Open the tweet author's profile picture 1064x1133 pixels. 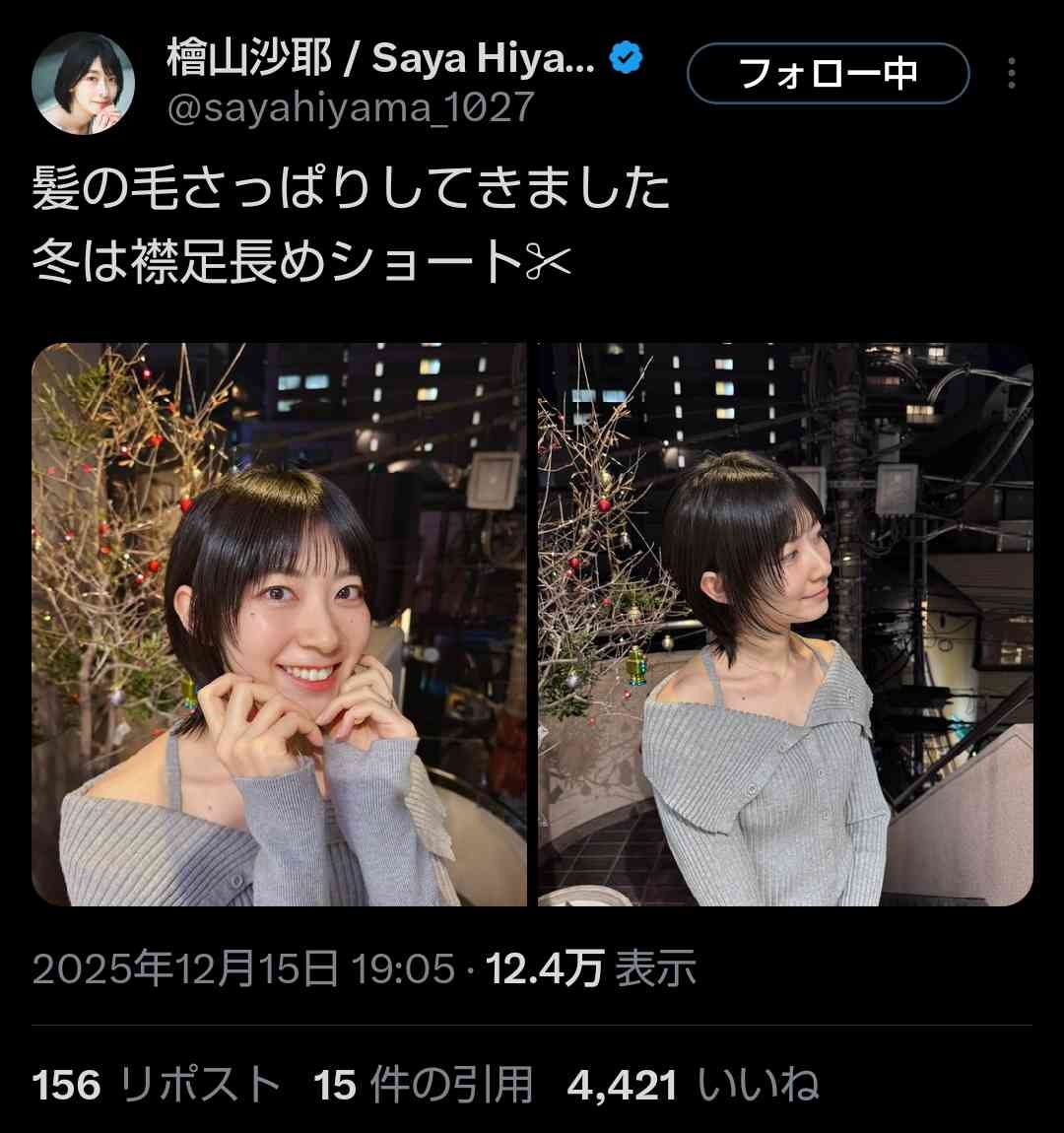coord(83,84)
